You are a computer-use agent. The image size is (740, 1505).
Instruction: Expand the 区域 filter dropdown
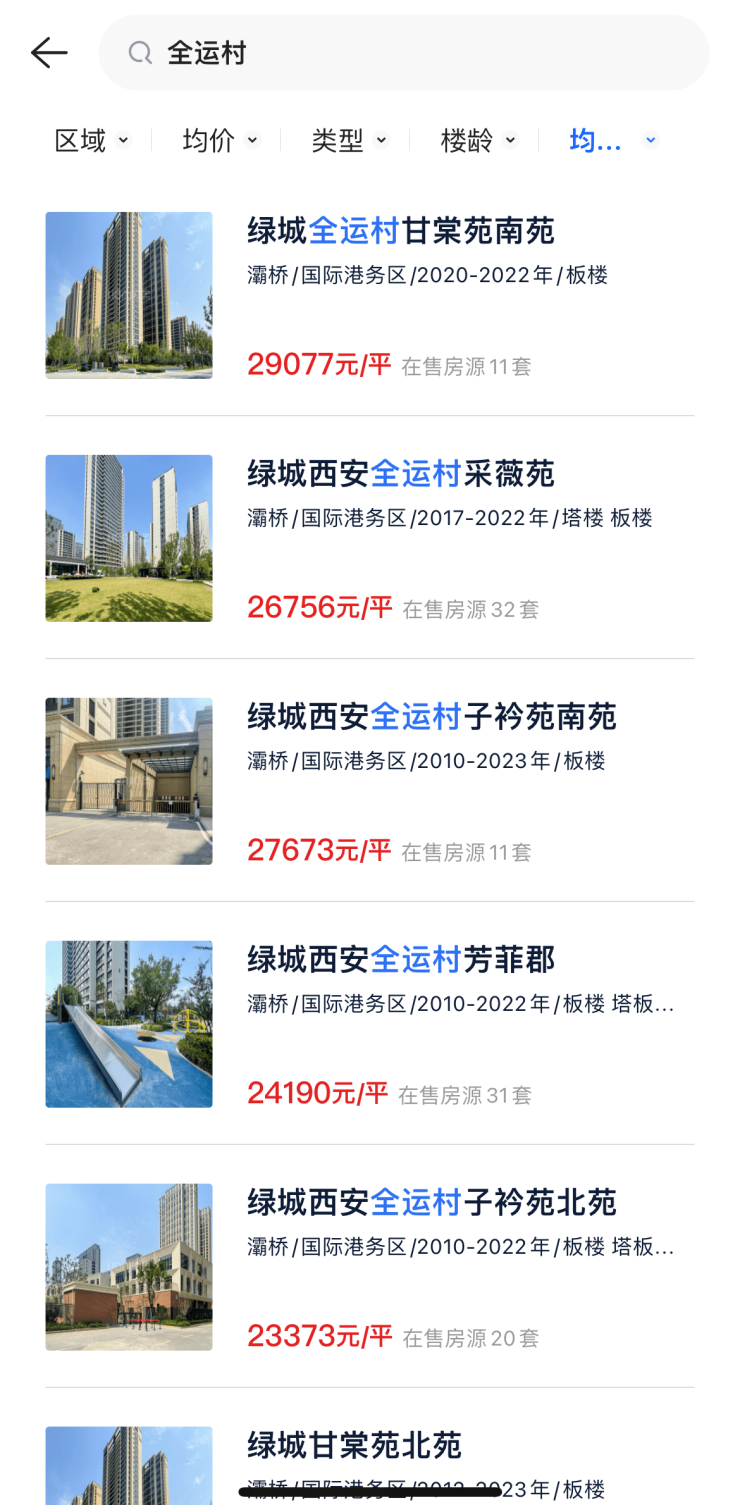[92, 141]
